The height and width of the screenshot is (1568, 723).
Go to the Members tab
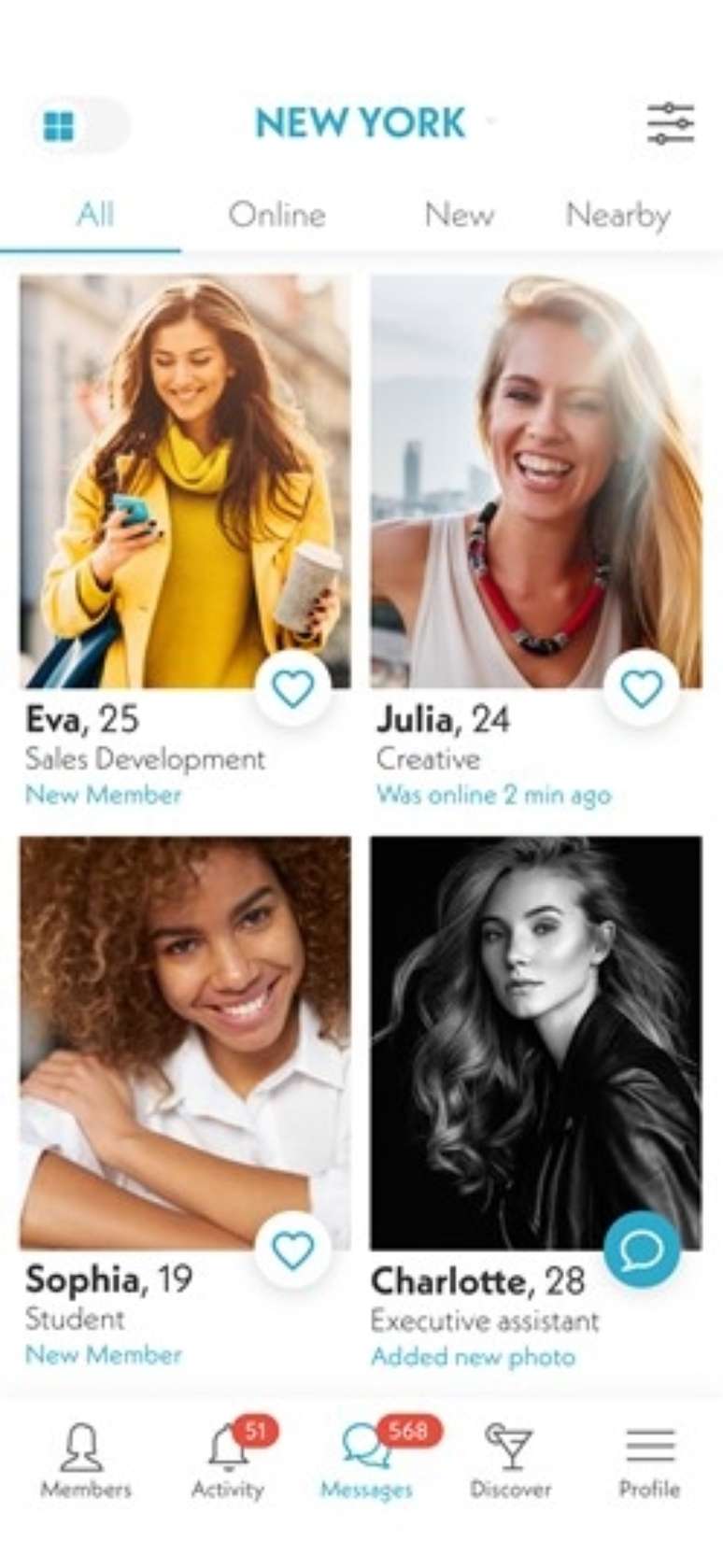[x=85, y=1461]
